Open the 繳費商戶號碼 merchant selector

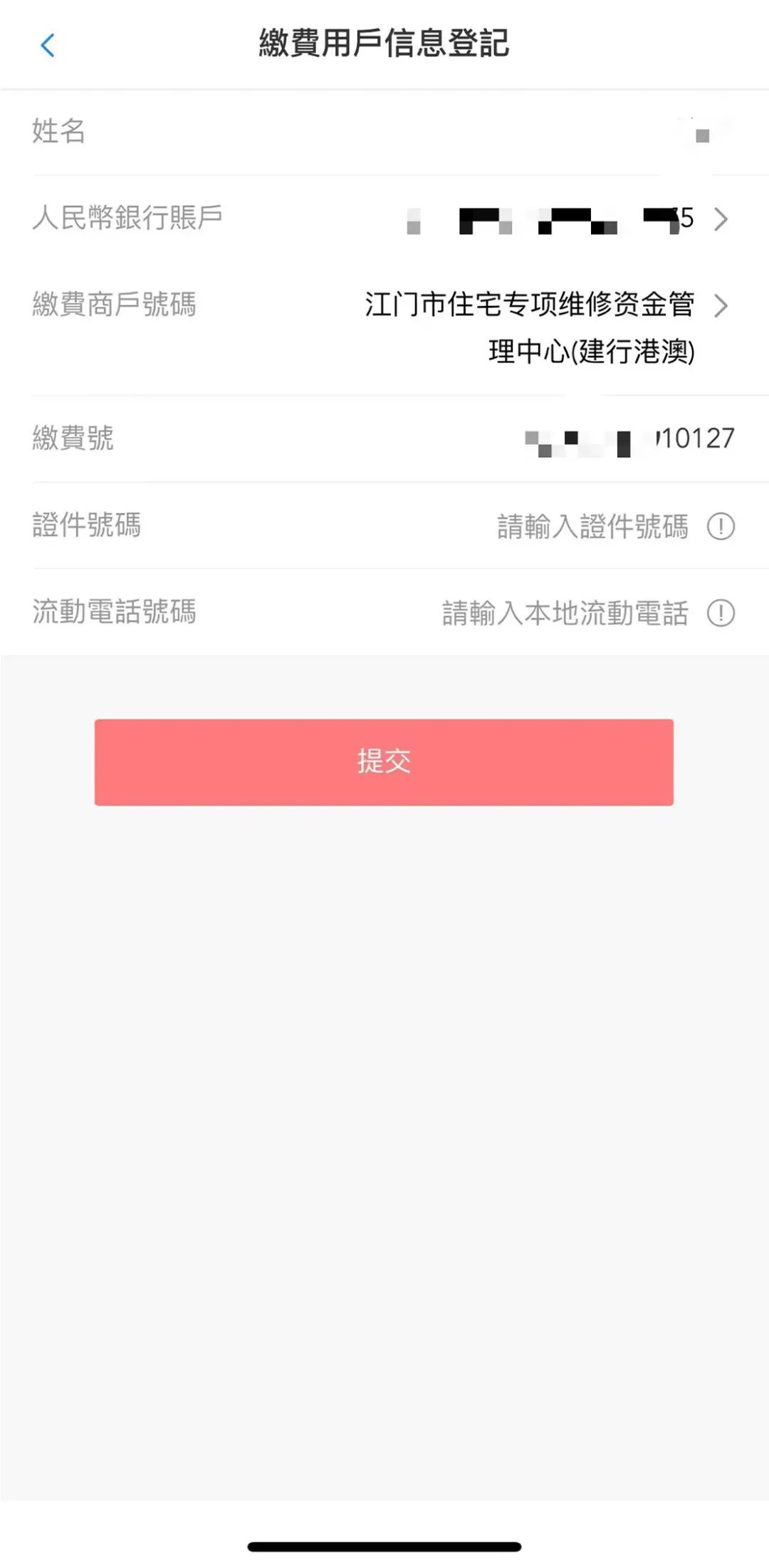point(721,306)
